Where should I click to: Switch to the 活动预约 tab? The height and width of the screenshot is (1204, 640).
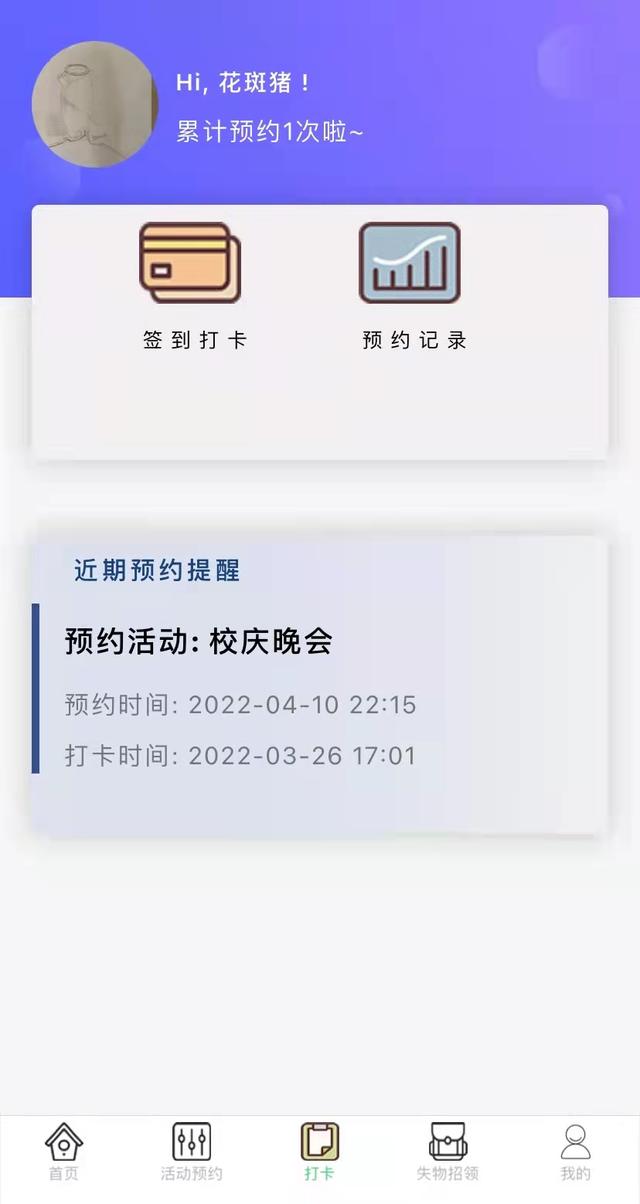(192, 1152)
